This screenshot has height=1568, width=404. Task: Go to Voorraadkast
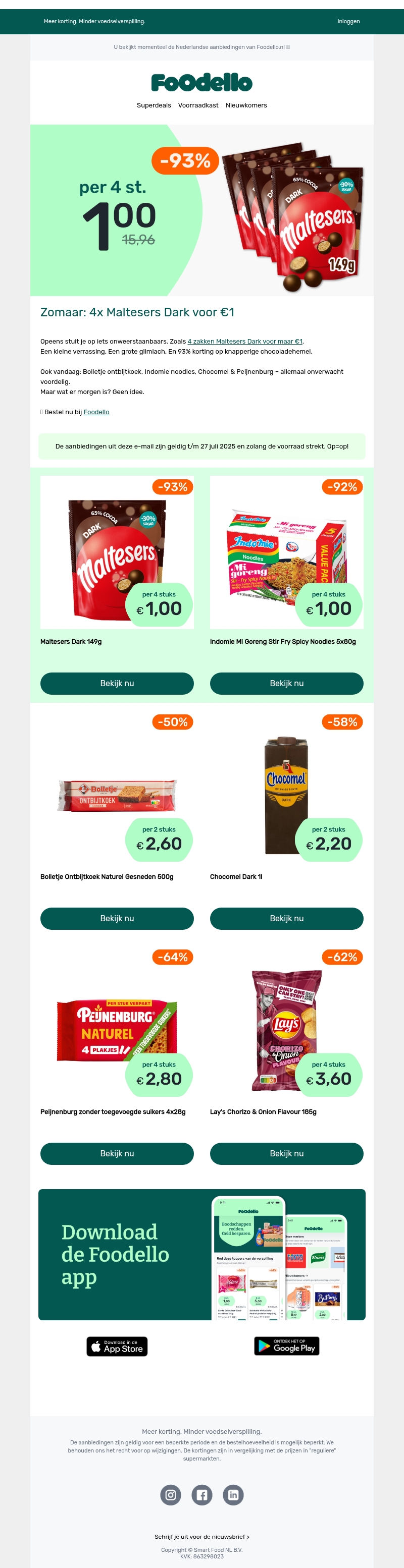pyautogui.click(x=198, y=105)
